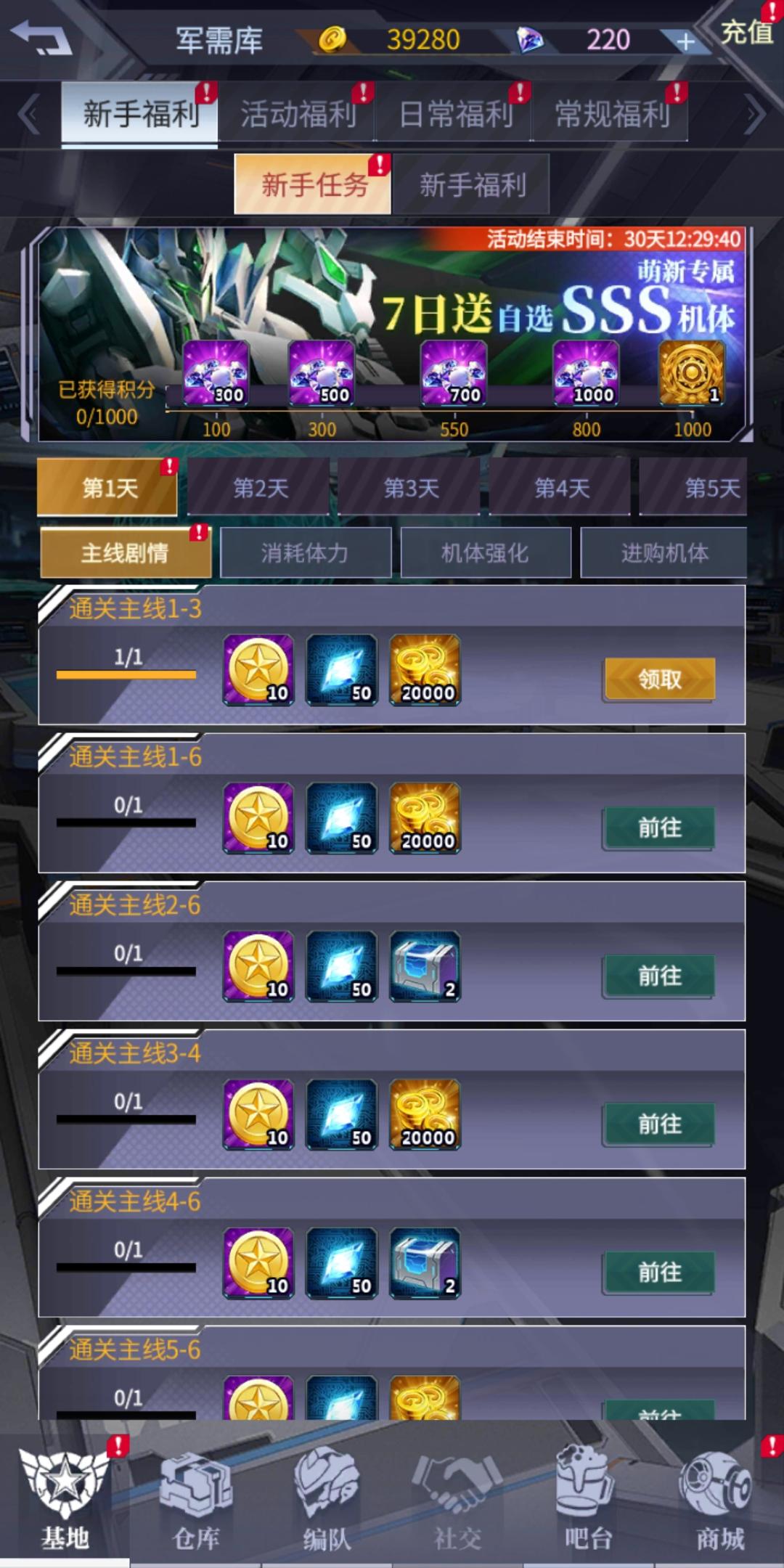
Task: Open the 第3天 tab
Action: tap(411, 488)
